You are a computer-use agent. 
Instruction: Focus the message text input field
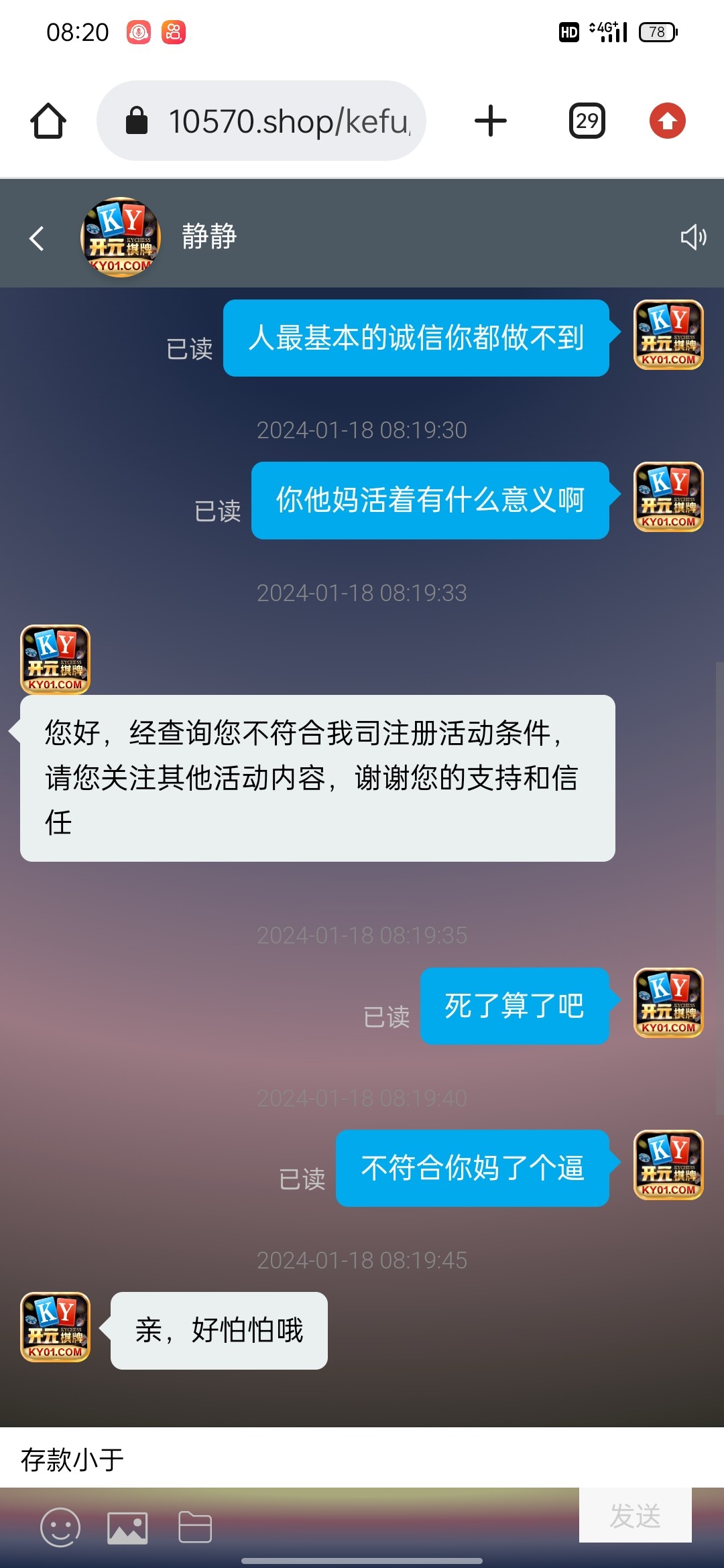[x=288, y=1459]
